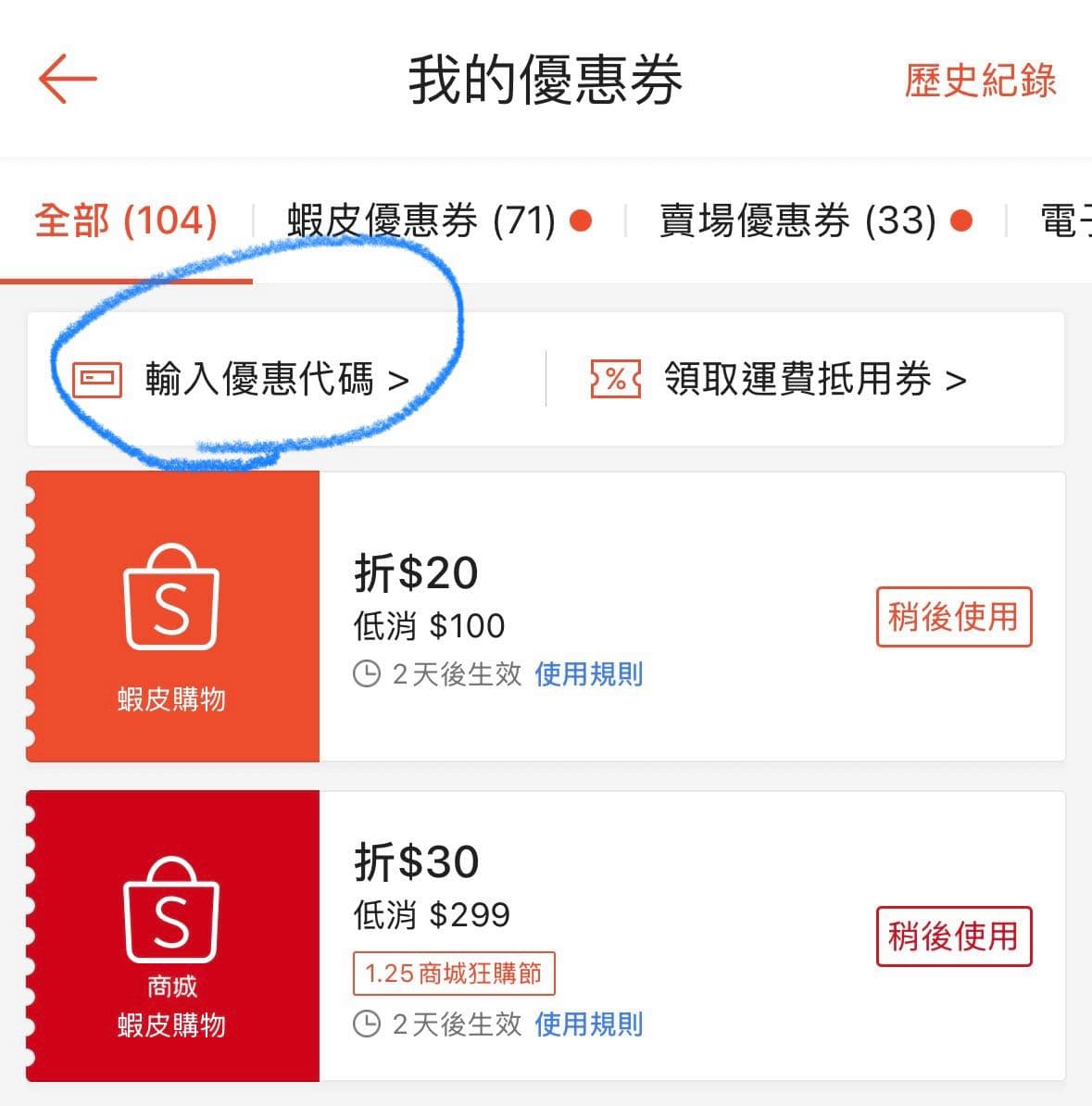This screenshot has width=1092, height=1106.
Task: Tap the back arrow at top left
Action: pos(68,79)
